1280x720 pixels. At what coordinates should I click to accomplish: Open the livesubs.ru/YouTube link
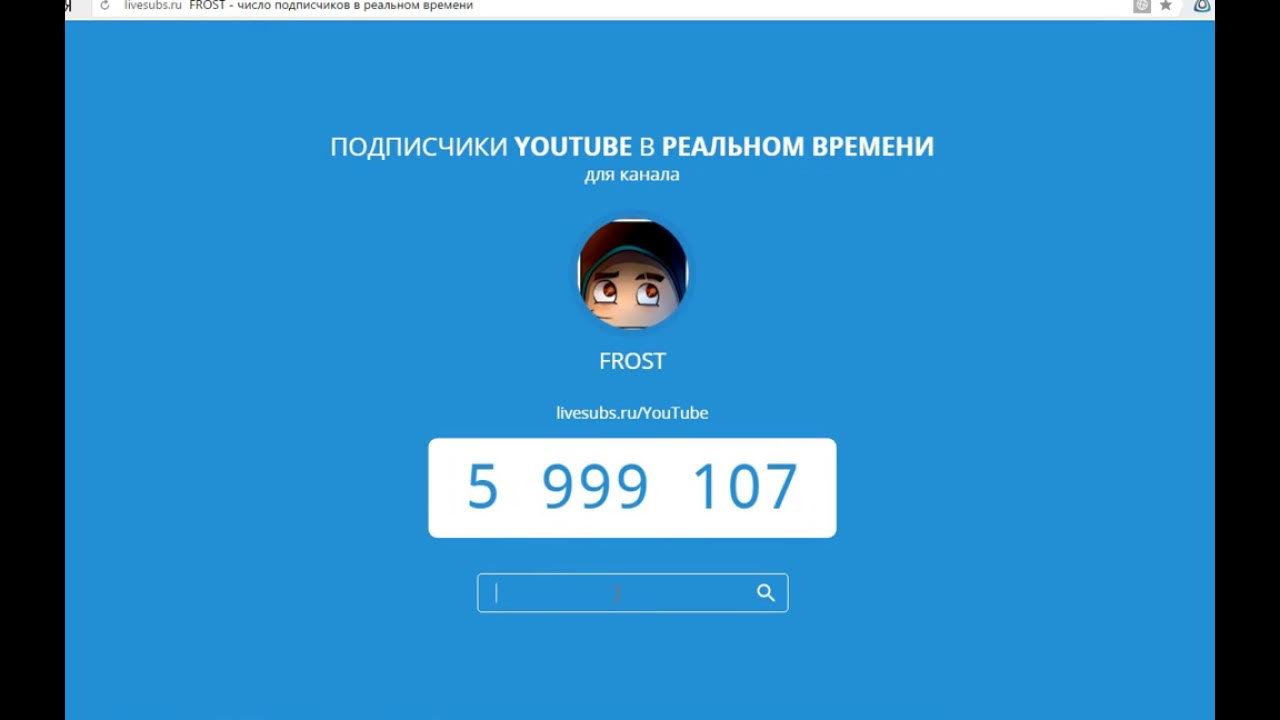pos(632,413)
